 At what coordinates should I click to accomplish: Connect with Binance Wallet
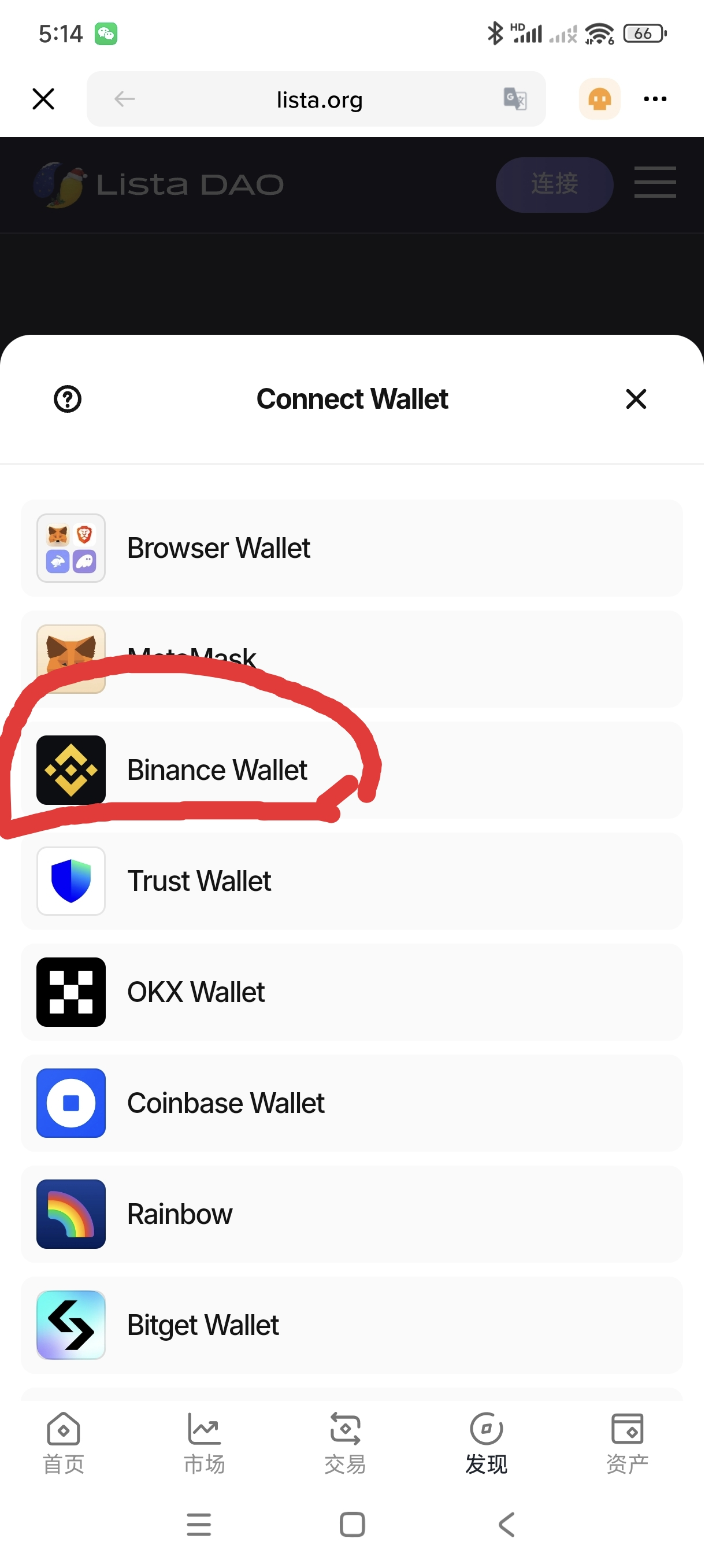pos(351,770)
